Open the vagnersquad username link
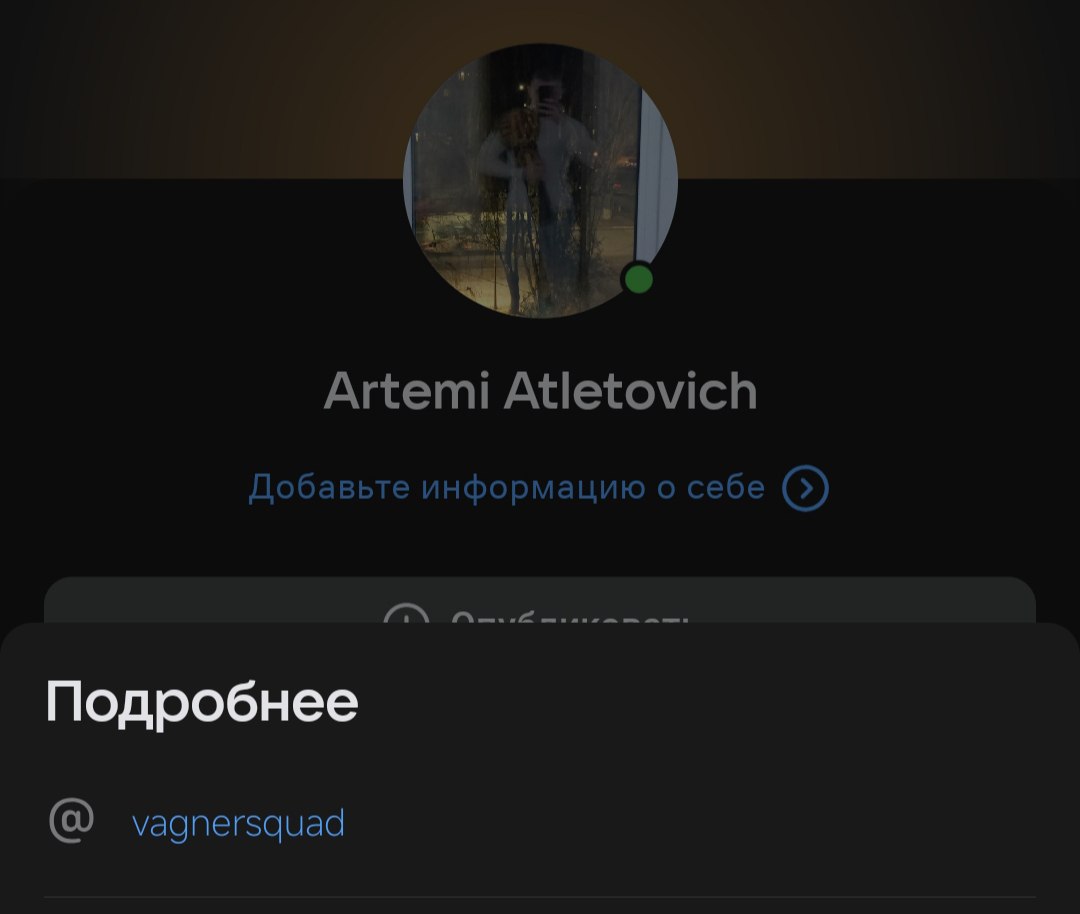The height and width of the screenshot is (914, 1080). tap(238, 824)
